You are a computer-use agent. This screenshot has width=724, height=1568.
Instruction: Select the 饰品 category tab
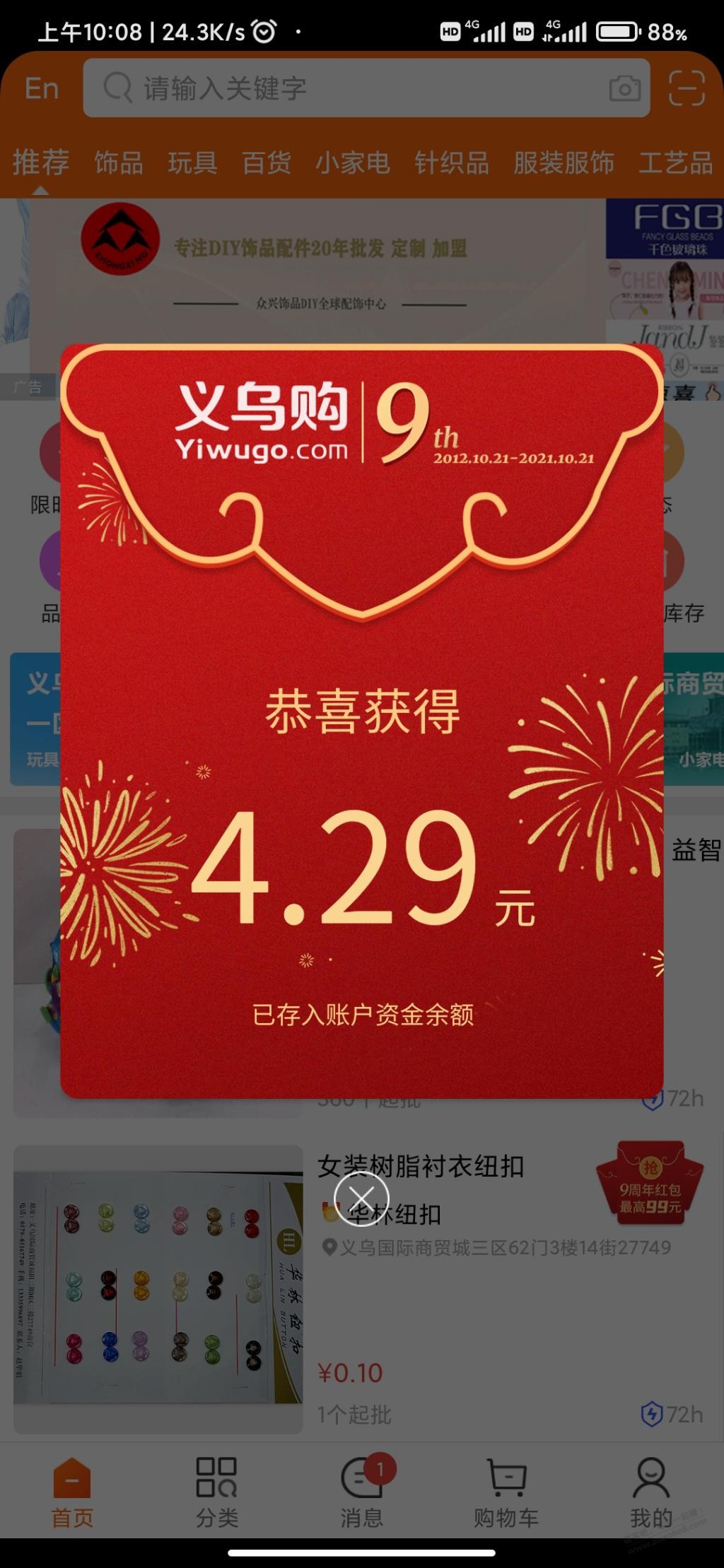[x=119, y=163]
